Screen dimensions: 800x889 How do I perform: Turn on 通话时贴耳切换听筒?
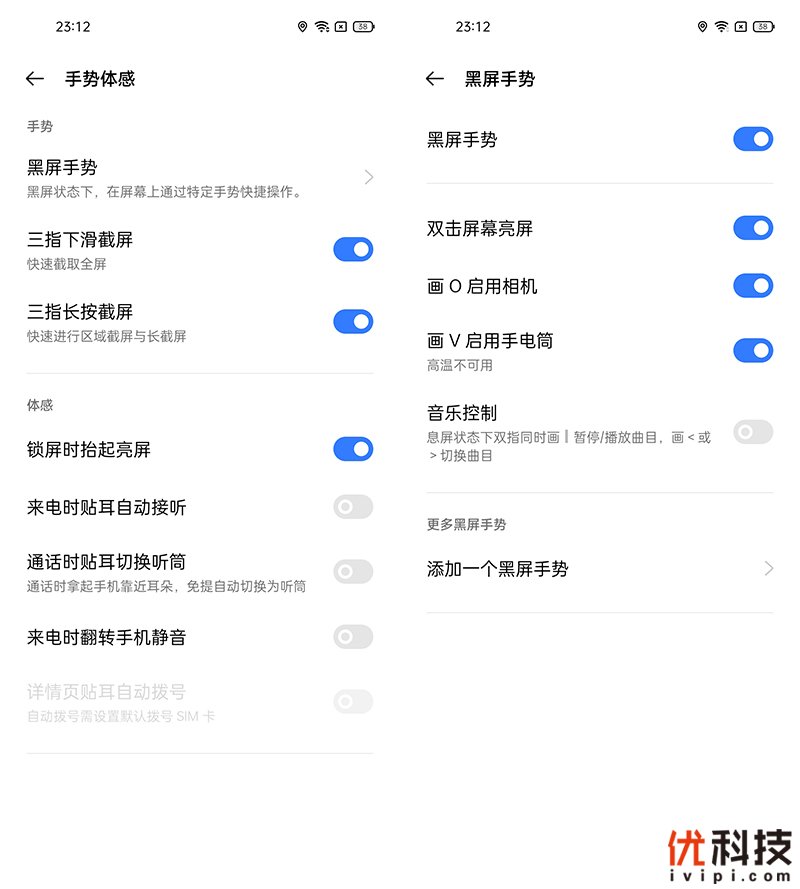(x=353, y=572)
